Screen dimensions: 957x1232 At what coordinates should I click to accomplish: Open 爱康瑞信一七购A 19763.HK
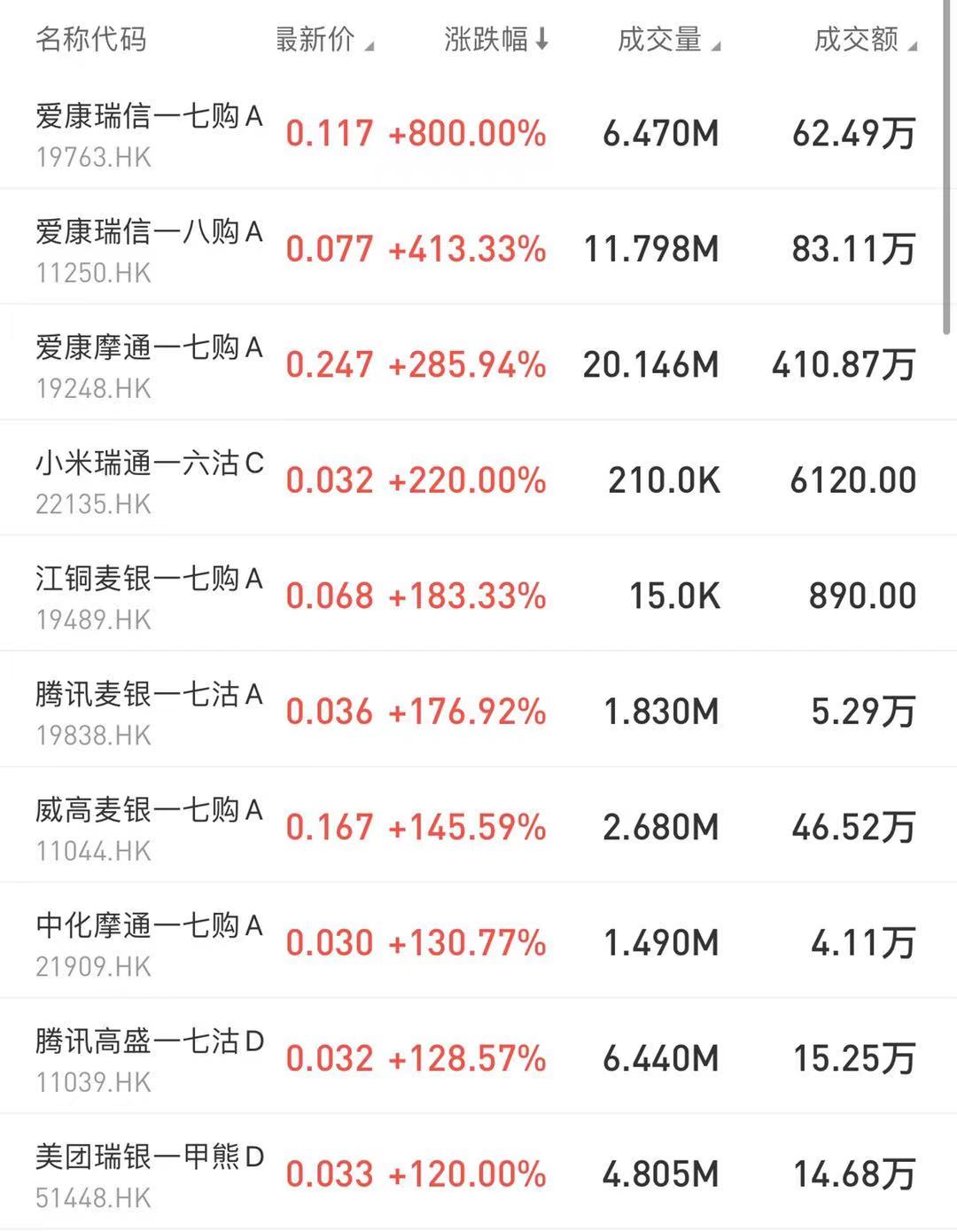tap(149, 134)
